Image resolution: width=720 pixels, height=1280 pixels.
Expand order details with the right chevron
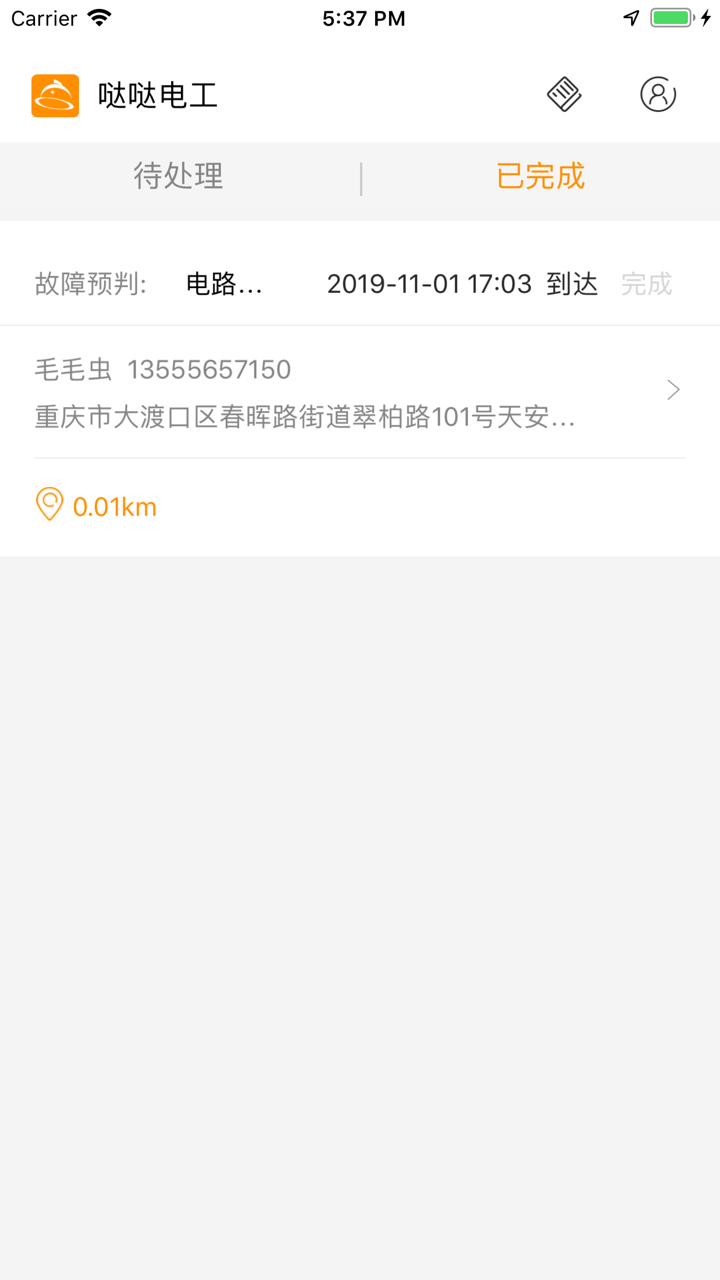(672, 389)
